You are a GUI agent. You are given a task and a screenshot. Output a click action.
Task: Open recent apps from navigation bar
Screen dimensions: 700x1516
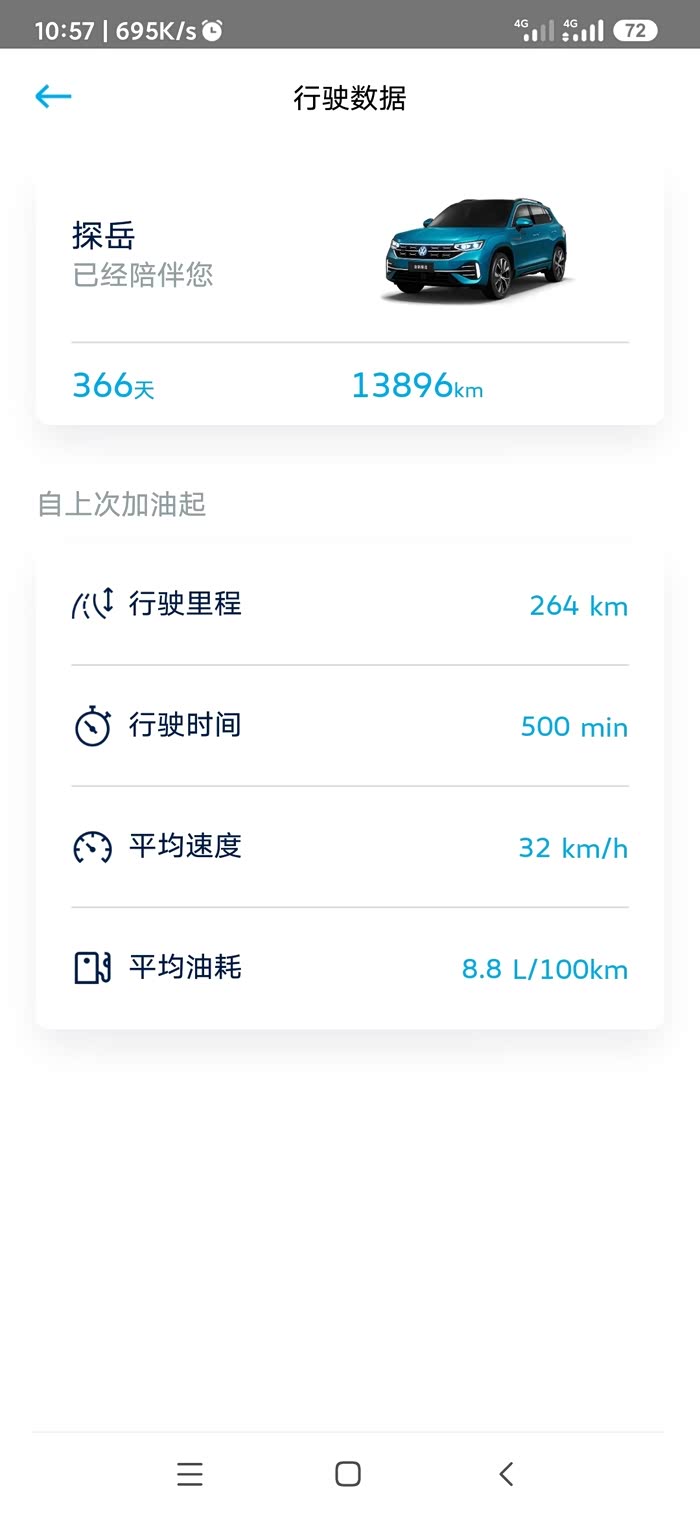coord(190,1473)
